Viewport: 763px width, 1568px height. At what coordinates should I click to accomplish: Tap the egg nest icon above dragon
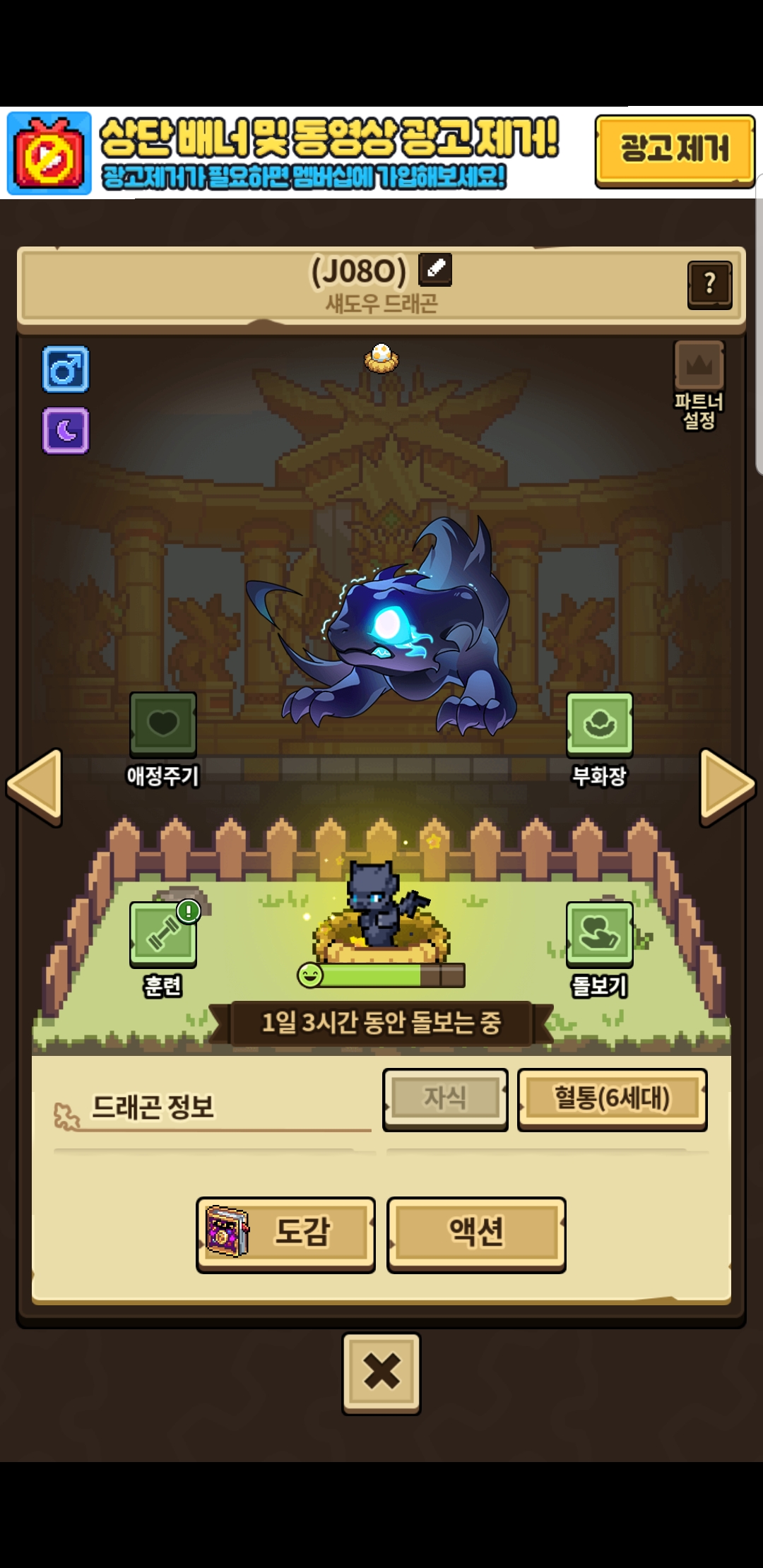coord(381,358)
